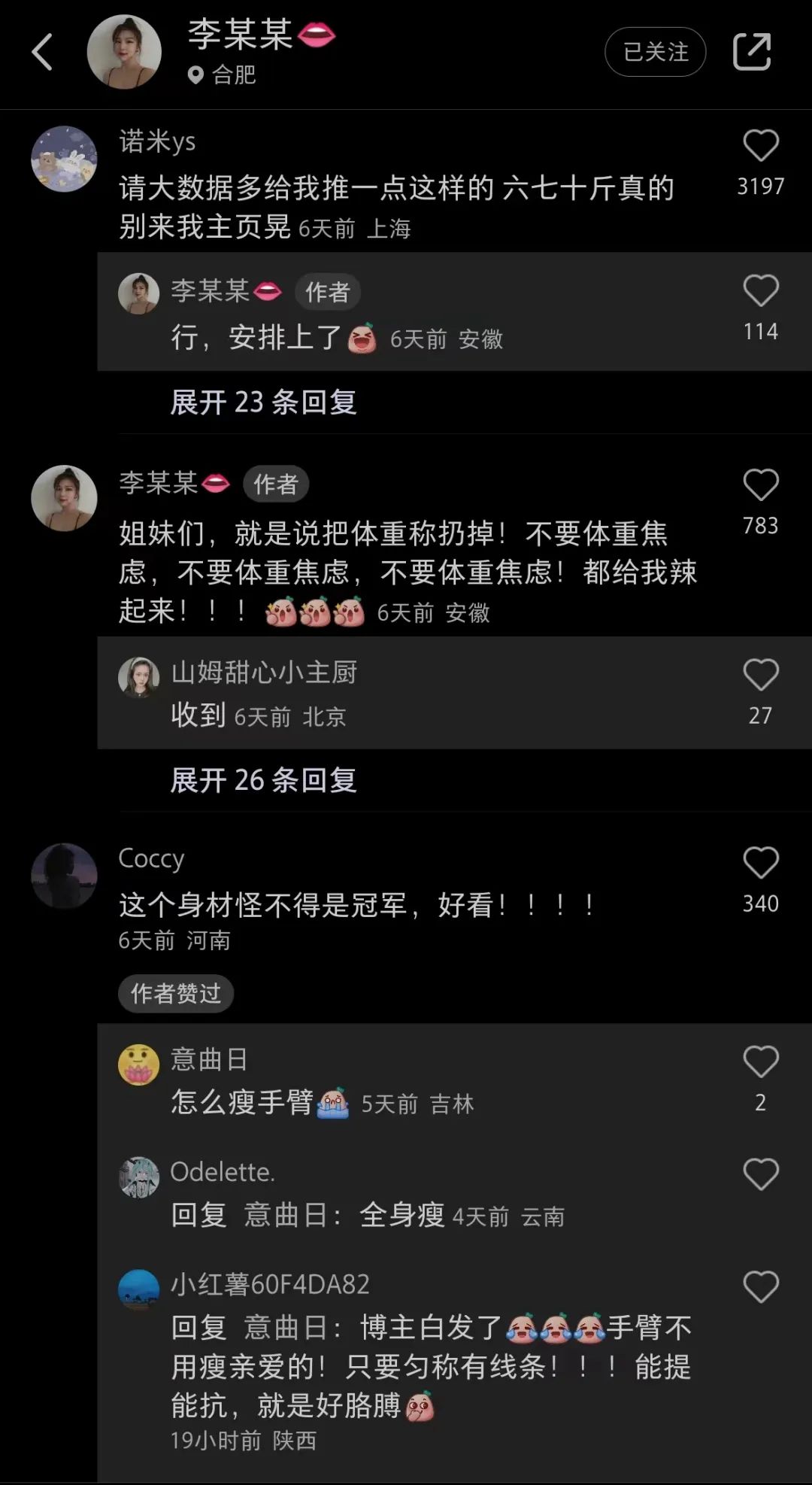The image size is (812, 1485).
Task: Like 意曲日's comment 怎么瘦手臂
Action: (760, 1062)
